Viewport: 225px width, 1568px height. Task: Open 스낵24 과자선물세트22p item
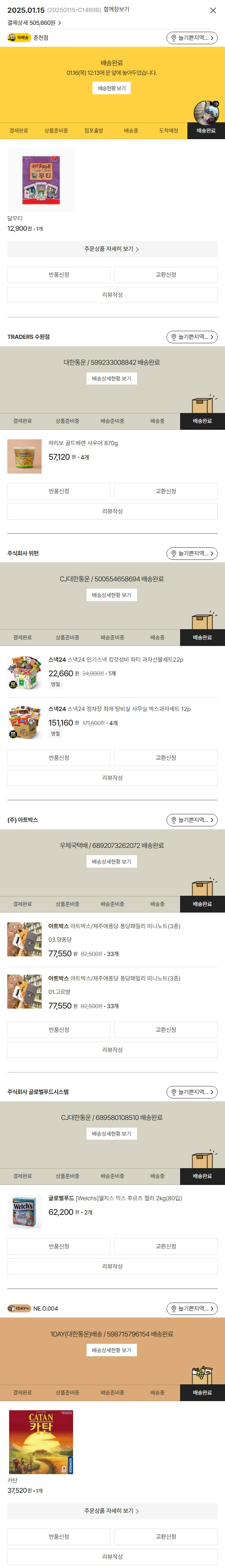coord(115,660)
